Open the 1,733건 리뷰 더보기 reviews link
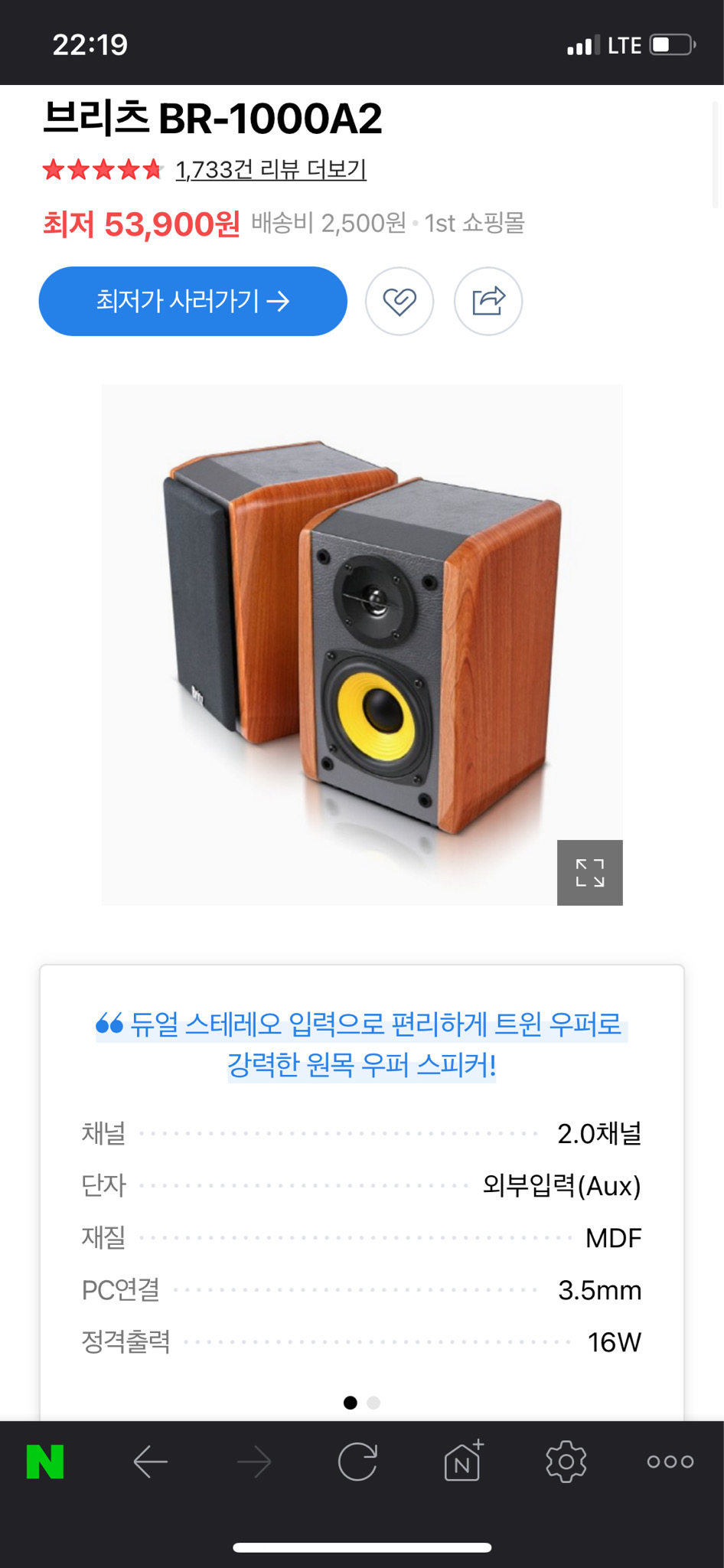This screenshot has width=724, height=1568. [x=271, y=171]
